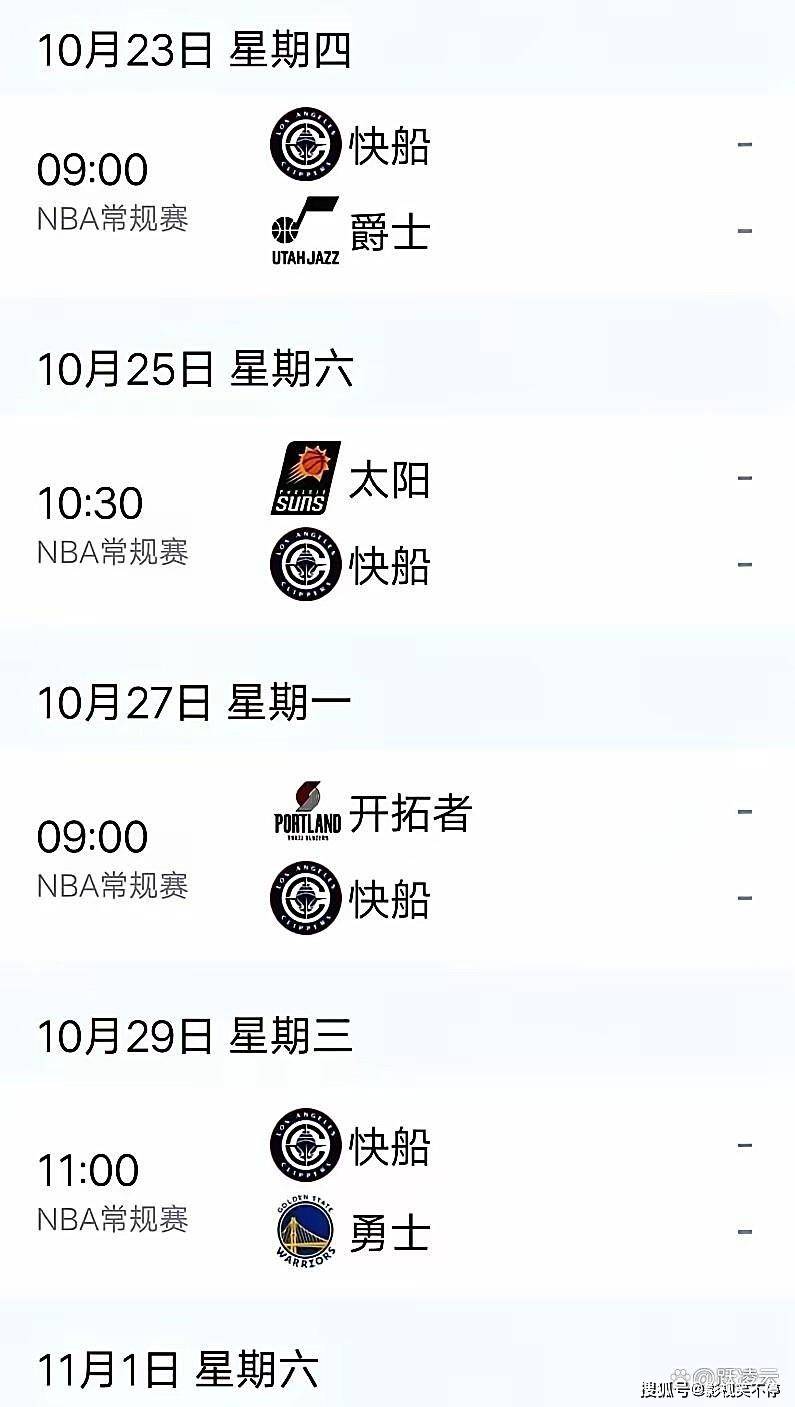Click the 10:30 game start time
The width and height of the screenshot is (795, 1407).
[92, 502]
